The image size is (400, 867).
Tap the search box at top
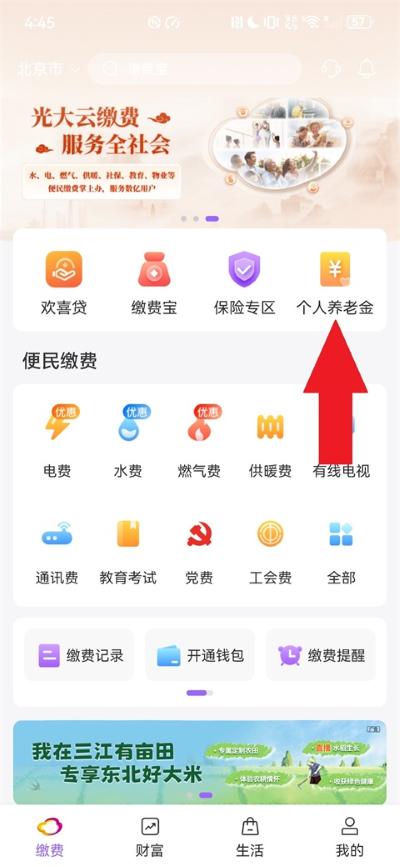pyautogui.click(x=195, y=69)
